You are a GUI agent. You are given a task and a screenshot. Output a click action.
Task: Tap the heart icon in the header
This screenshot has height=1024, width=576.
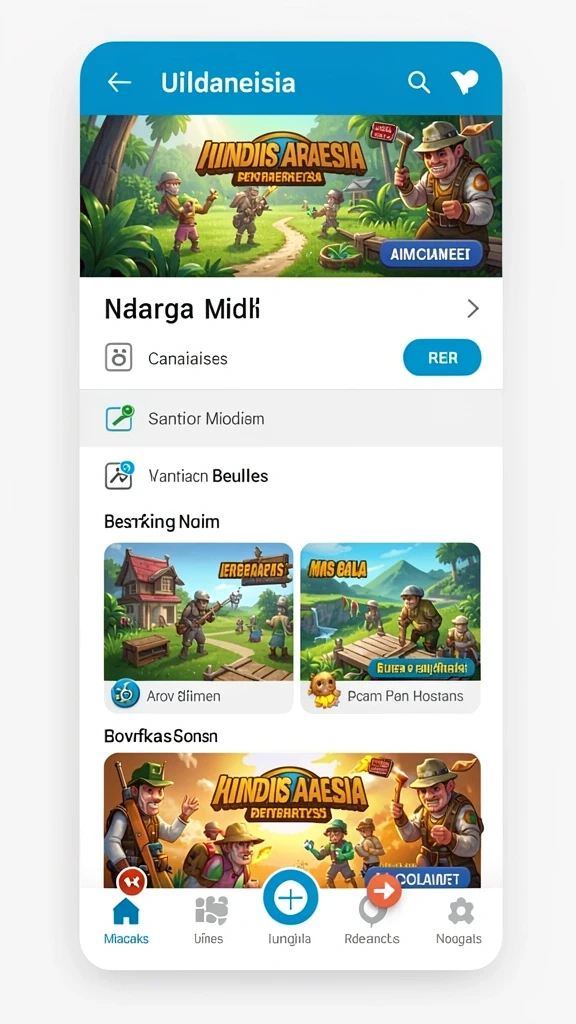[464, 82]
